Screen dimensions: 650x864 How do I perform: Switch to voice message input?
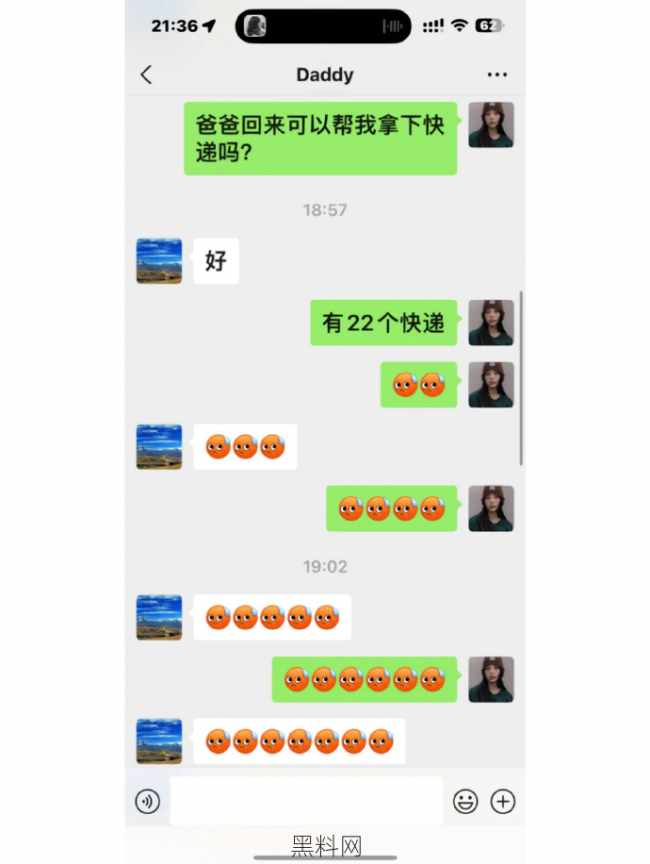coord(148,801)
